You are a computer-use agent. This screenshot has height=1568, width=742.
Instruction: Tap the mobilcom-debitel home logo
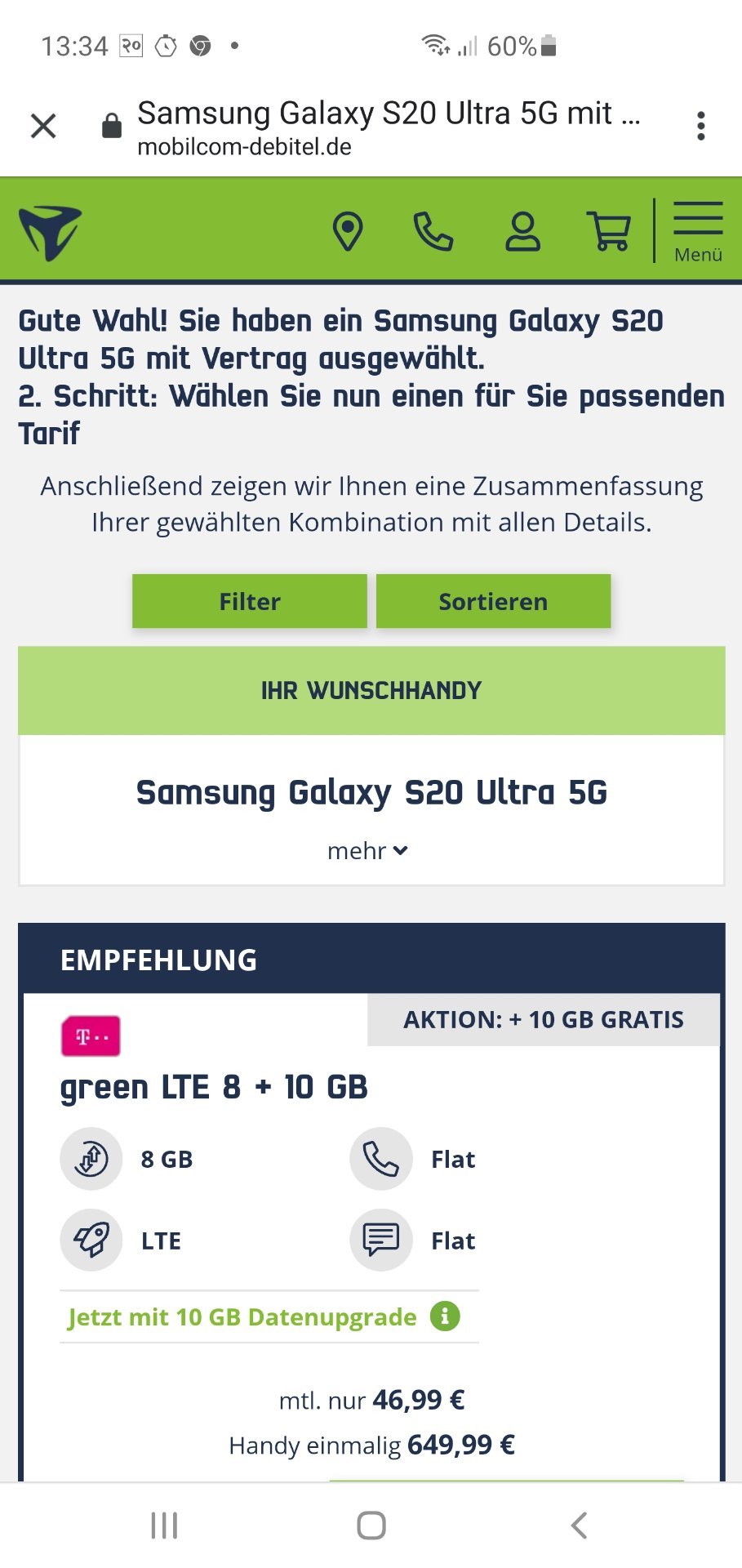pos(51,233)
